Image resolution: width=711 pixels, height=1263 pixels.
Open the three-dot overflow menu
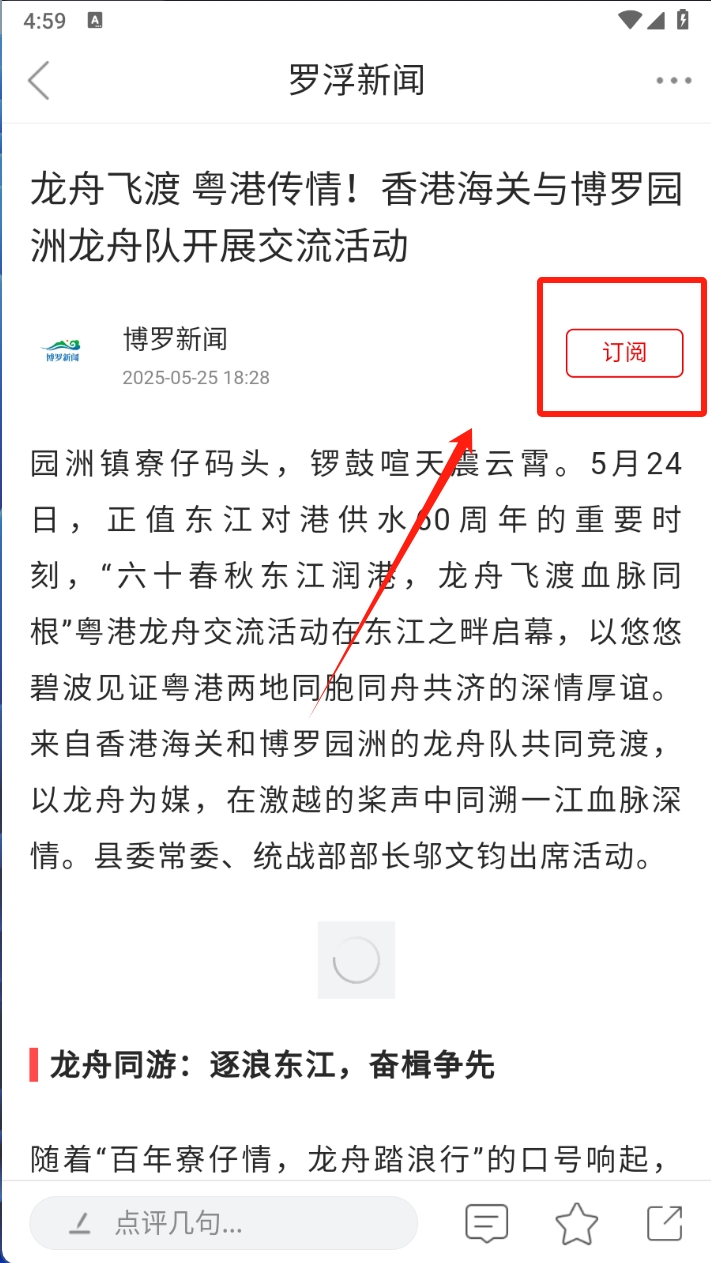[x=674, y=81]
